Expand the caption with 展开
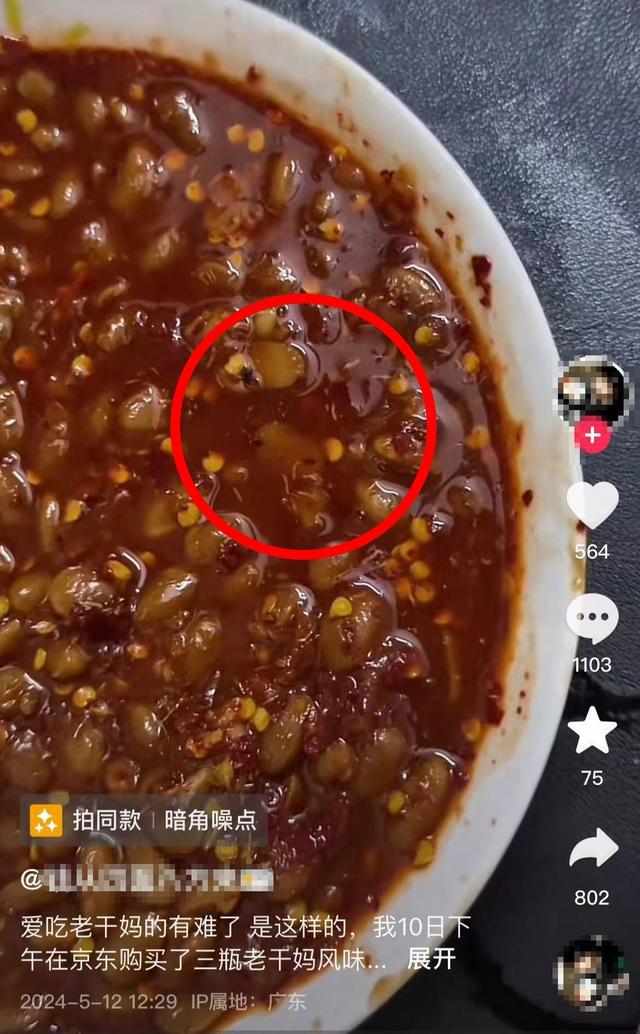This screenshot has width=640, height=1034. point(431,959)
